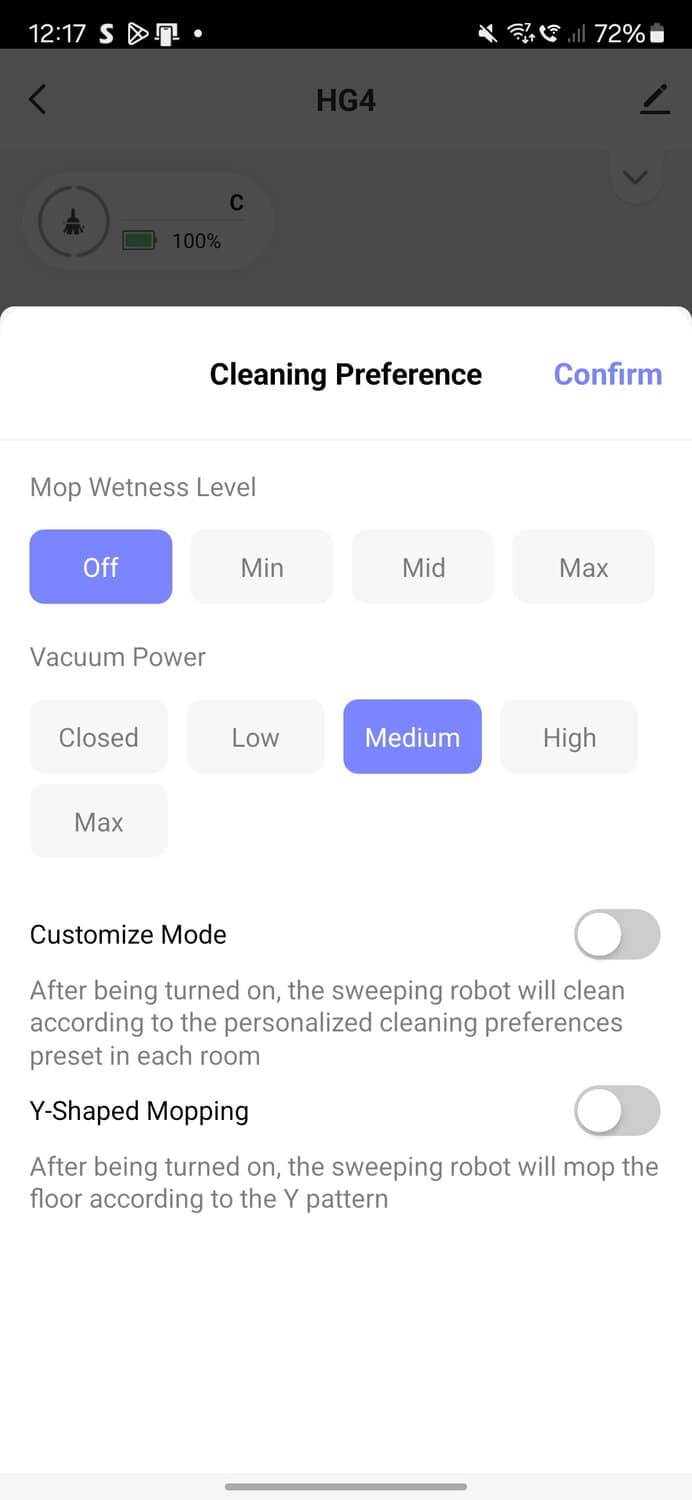
Task: Set vacuum power to Low
Action: [255, 737]
